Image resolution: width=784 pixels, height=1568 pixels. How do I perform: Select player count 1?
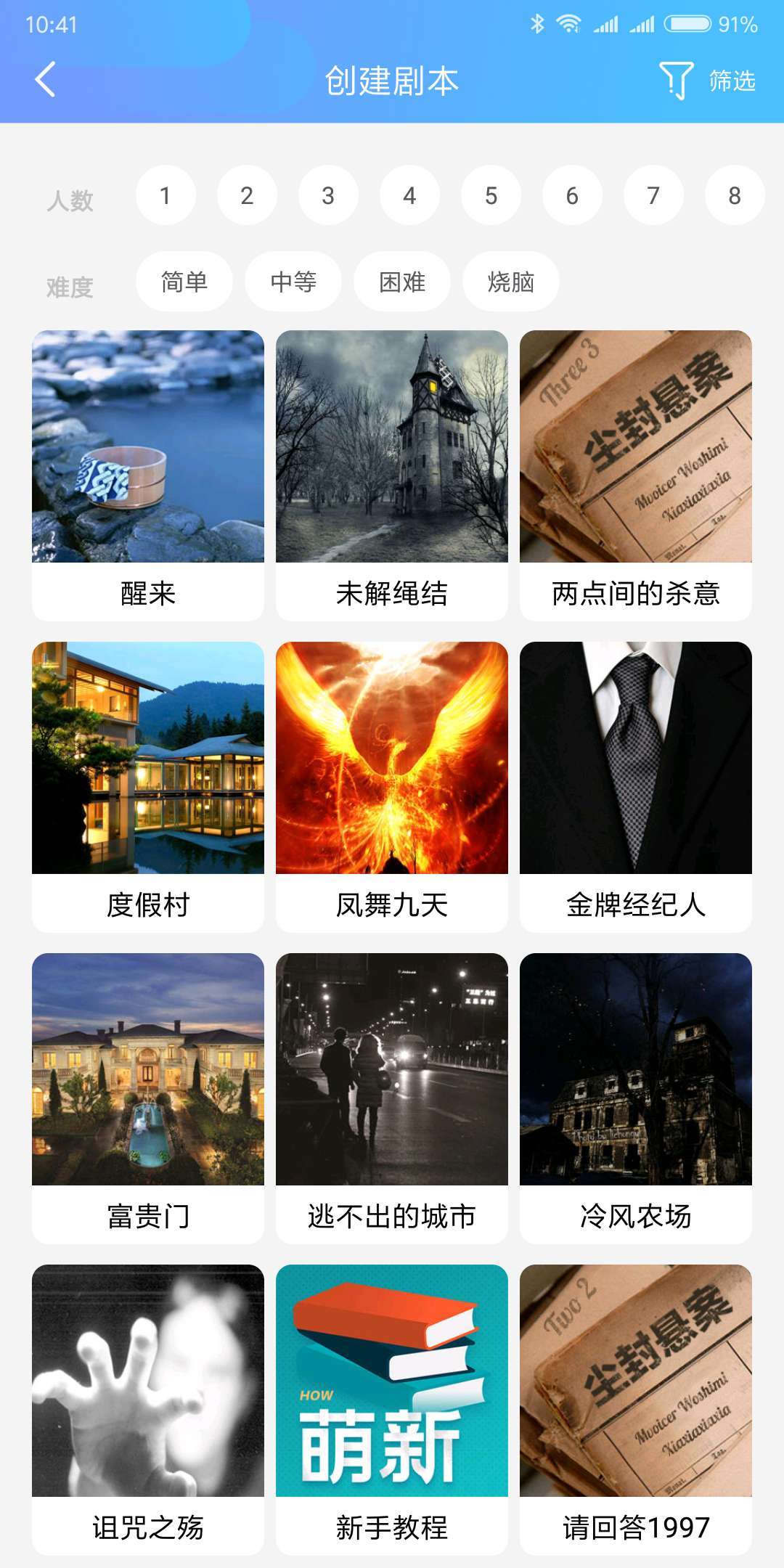(166, 195)
